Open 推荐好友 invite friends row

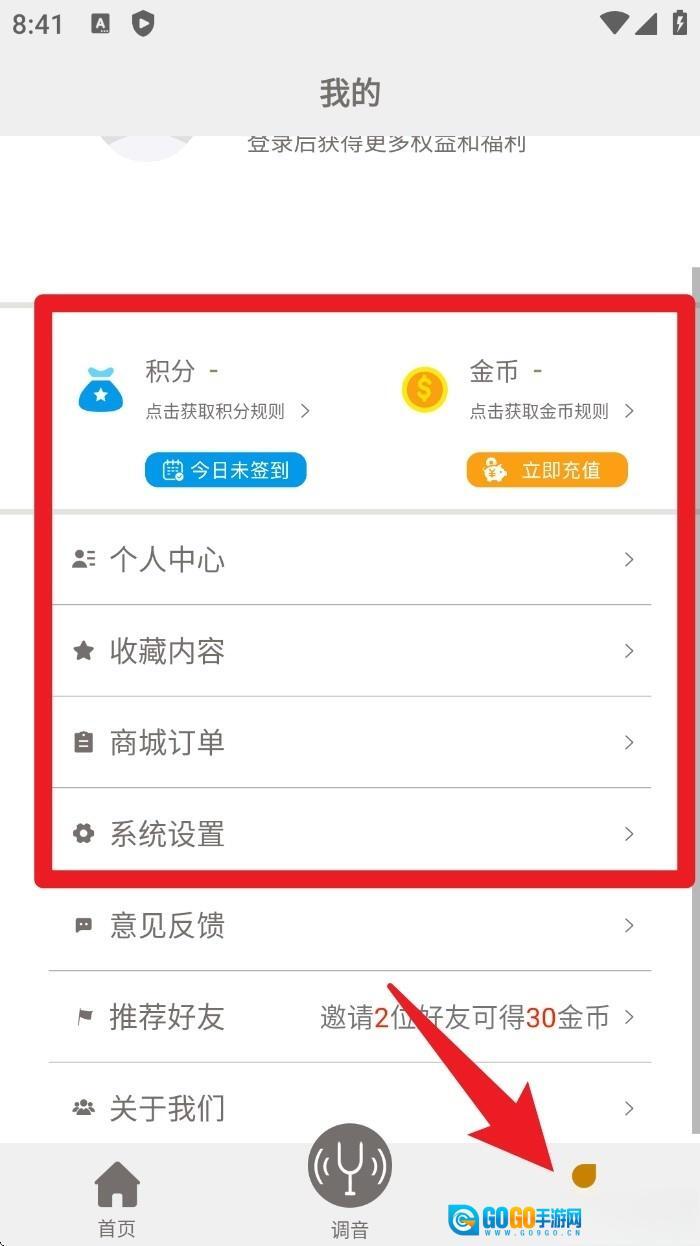pyautogui.click(x=350, y=1018)
